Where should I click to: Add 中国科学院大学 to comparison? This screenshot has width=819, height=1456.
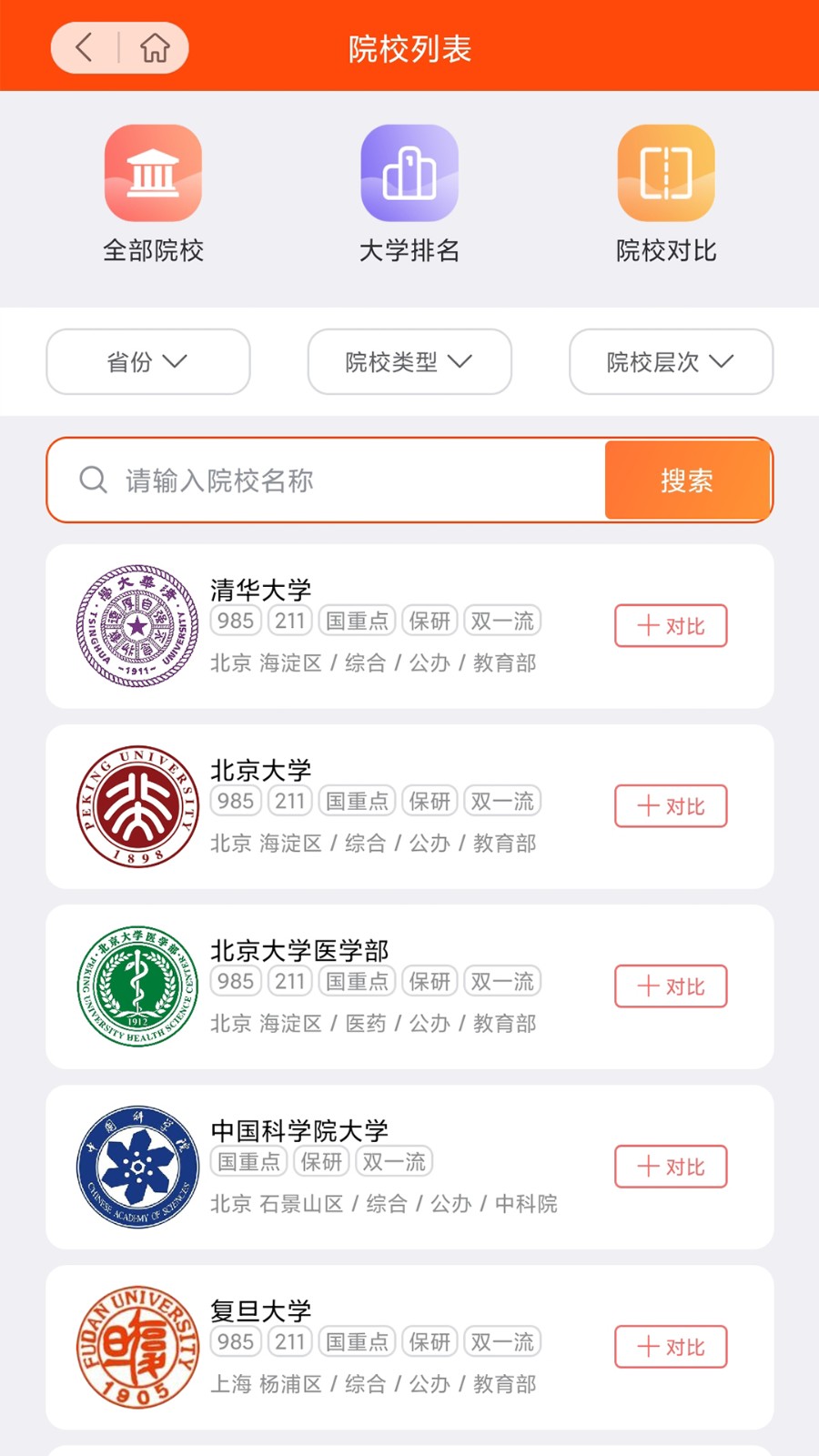click(671, 1167)
